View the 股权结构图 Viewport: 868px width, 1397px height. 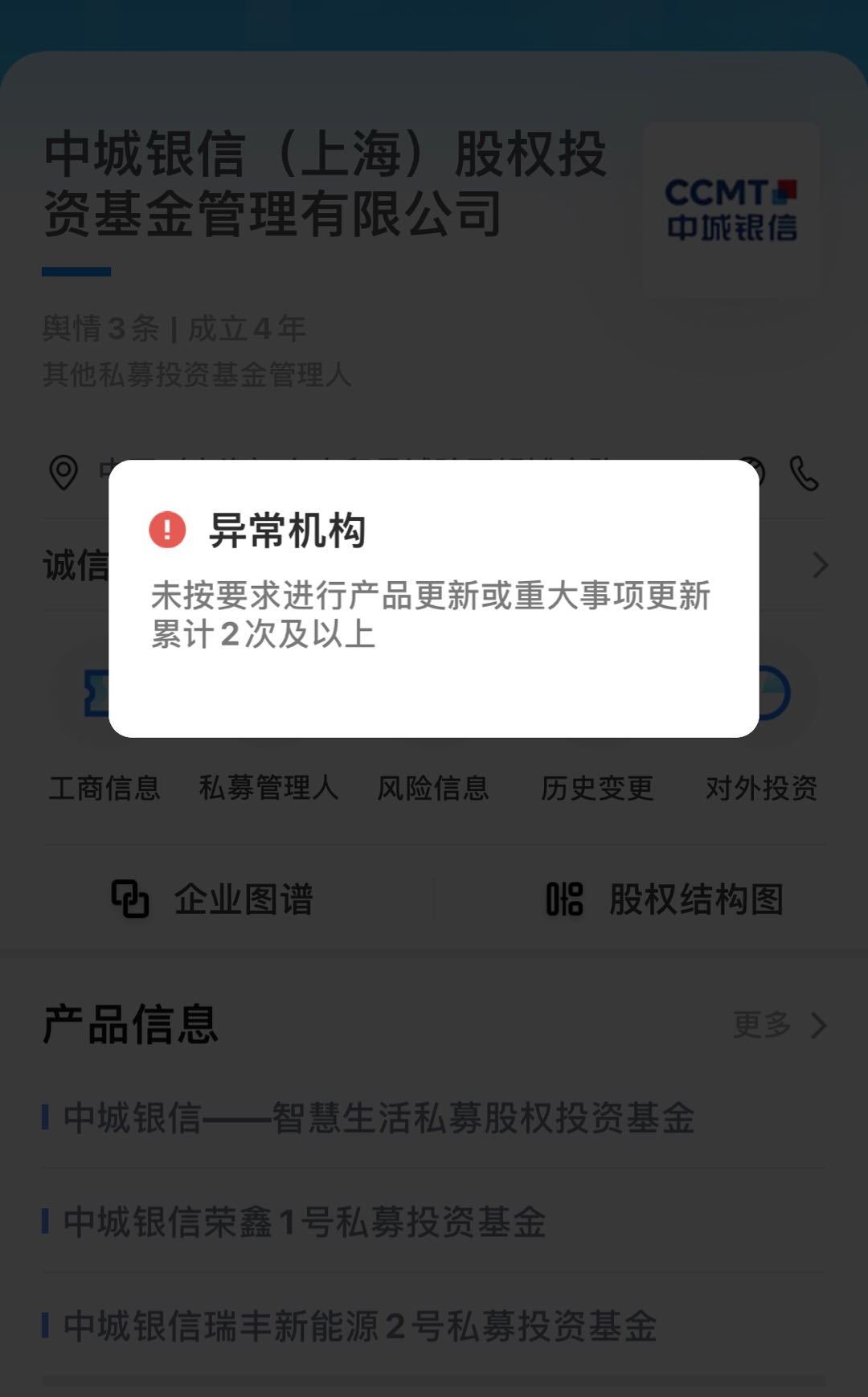(665, 899)
